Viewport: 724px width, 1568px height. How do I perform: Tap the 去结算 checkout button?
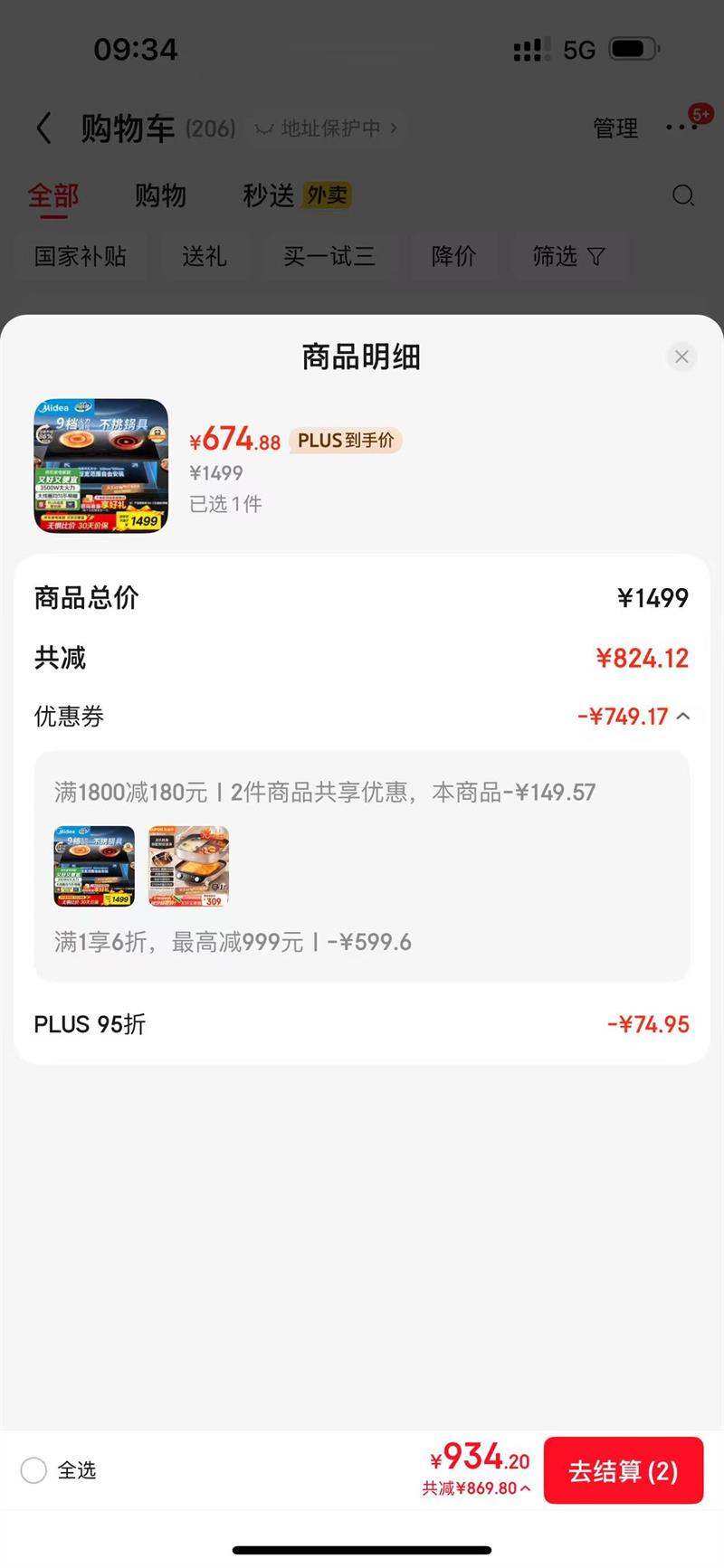(x=624, y=1470)
